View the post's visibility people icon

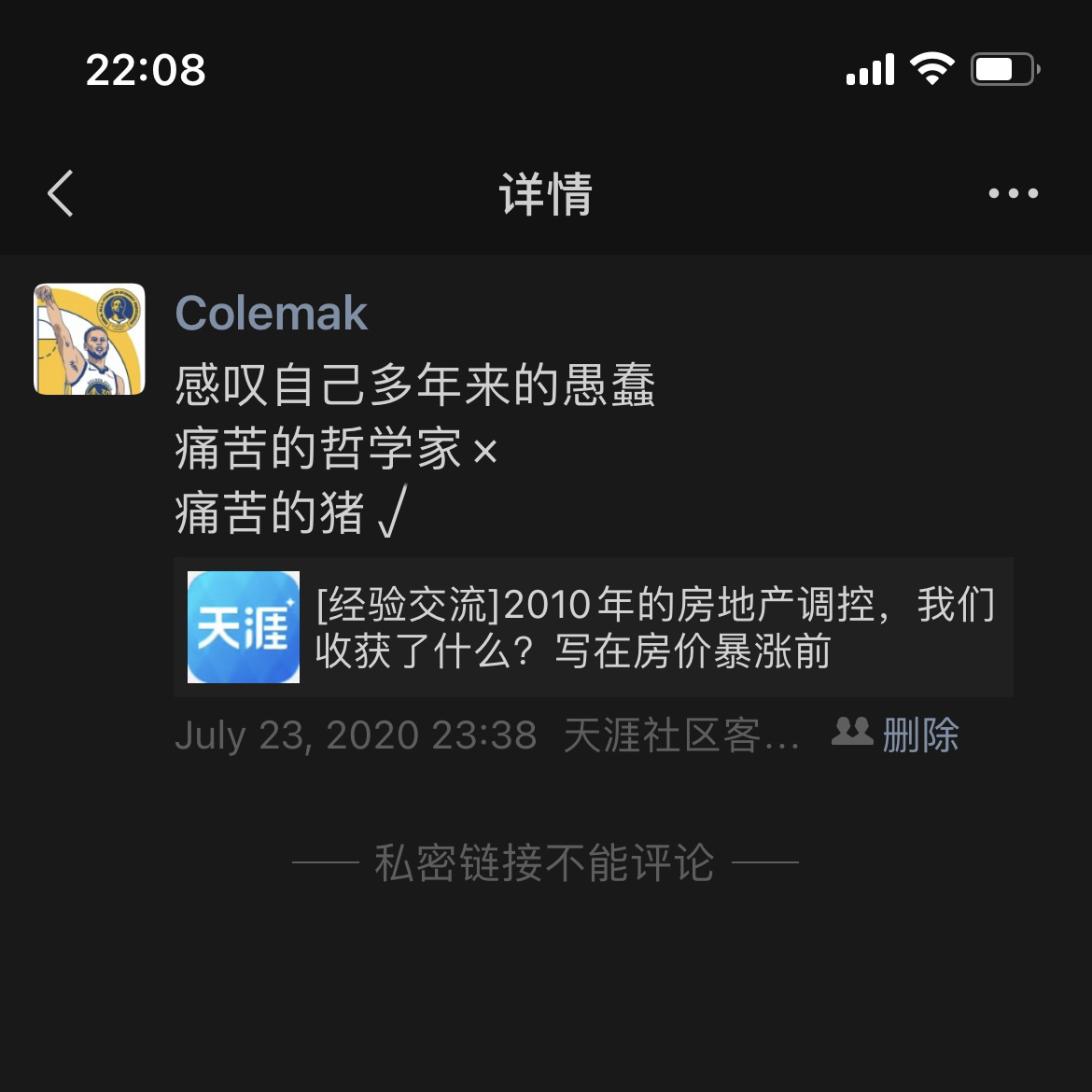coord(851,733)
